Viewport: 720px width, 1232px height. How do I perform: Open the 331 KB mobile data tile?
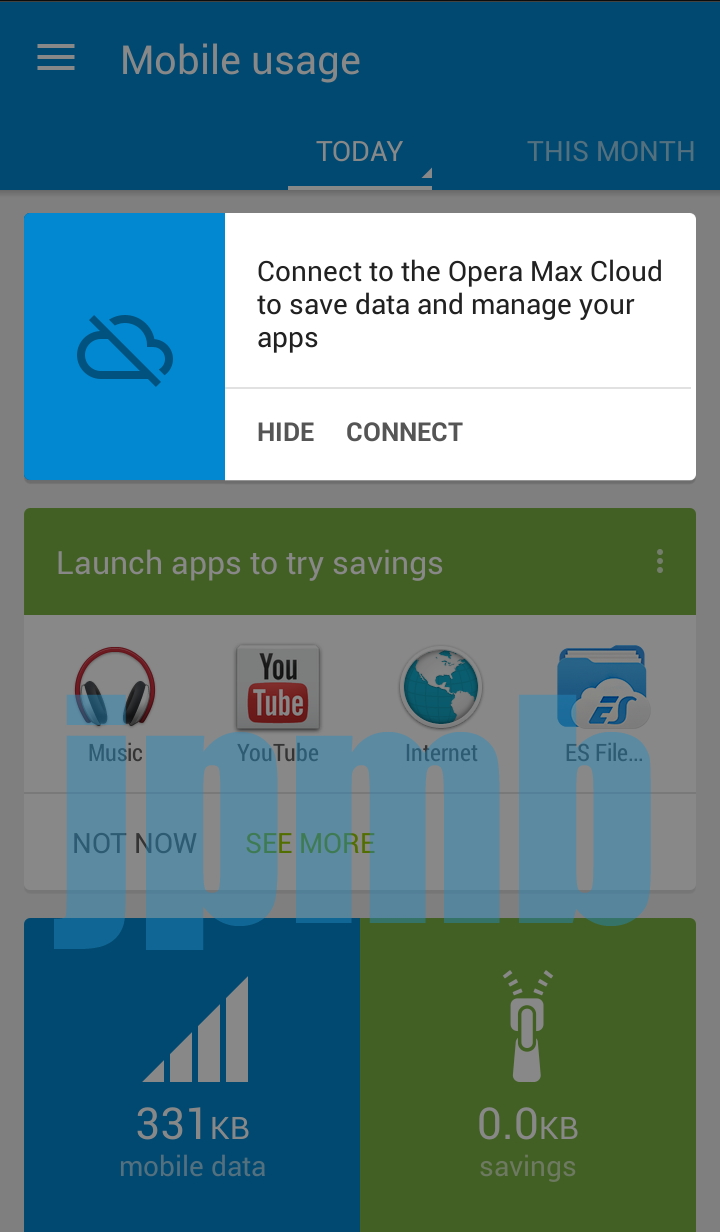(x=192, y=1075)
